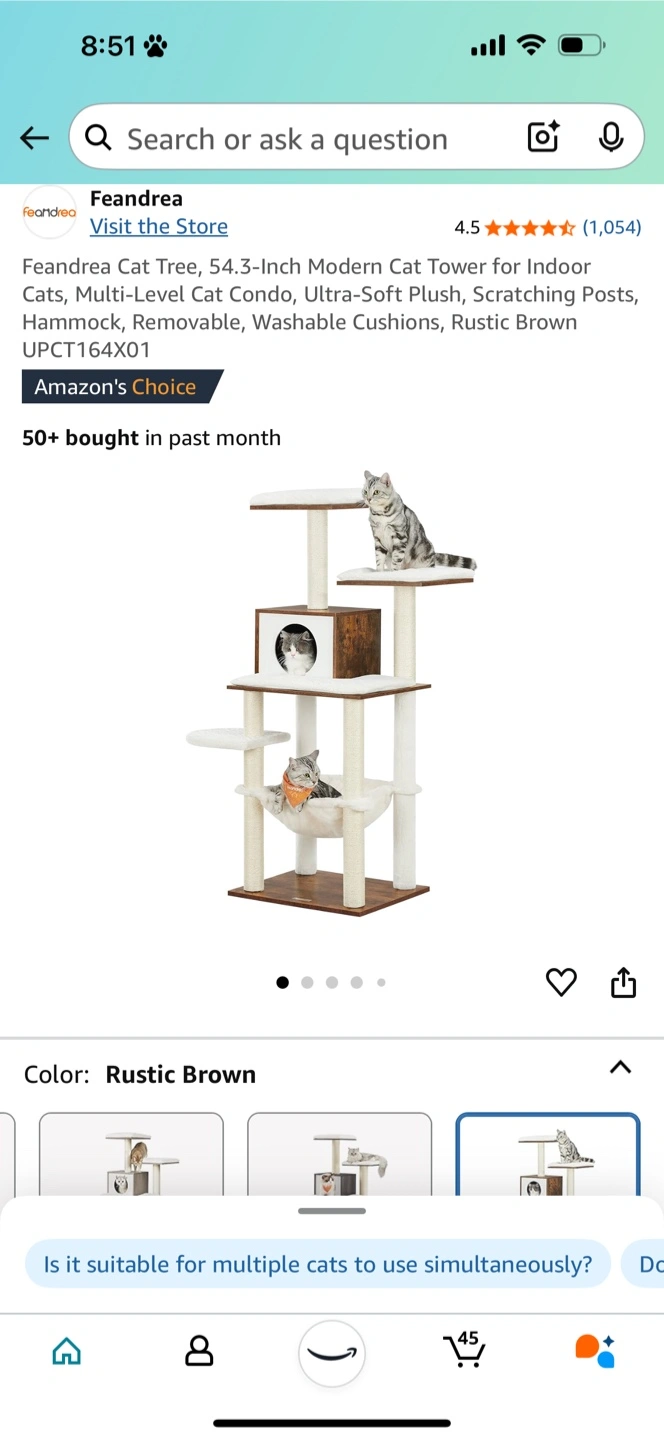
Task: Open the cart with 45 items
Action: tap(464, 1350)
